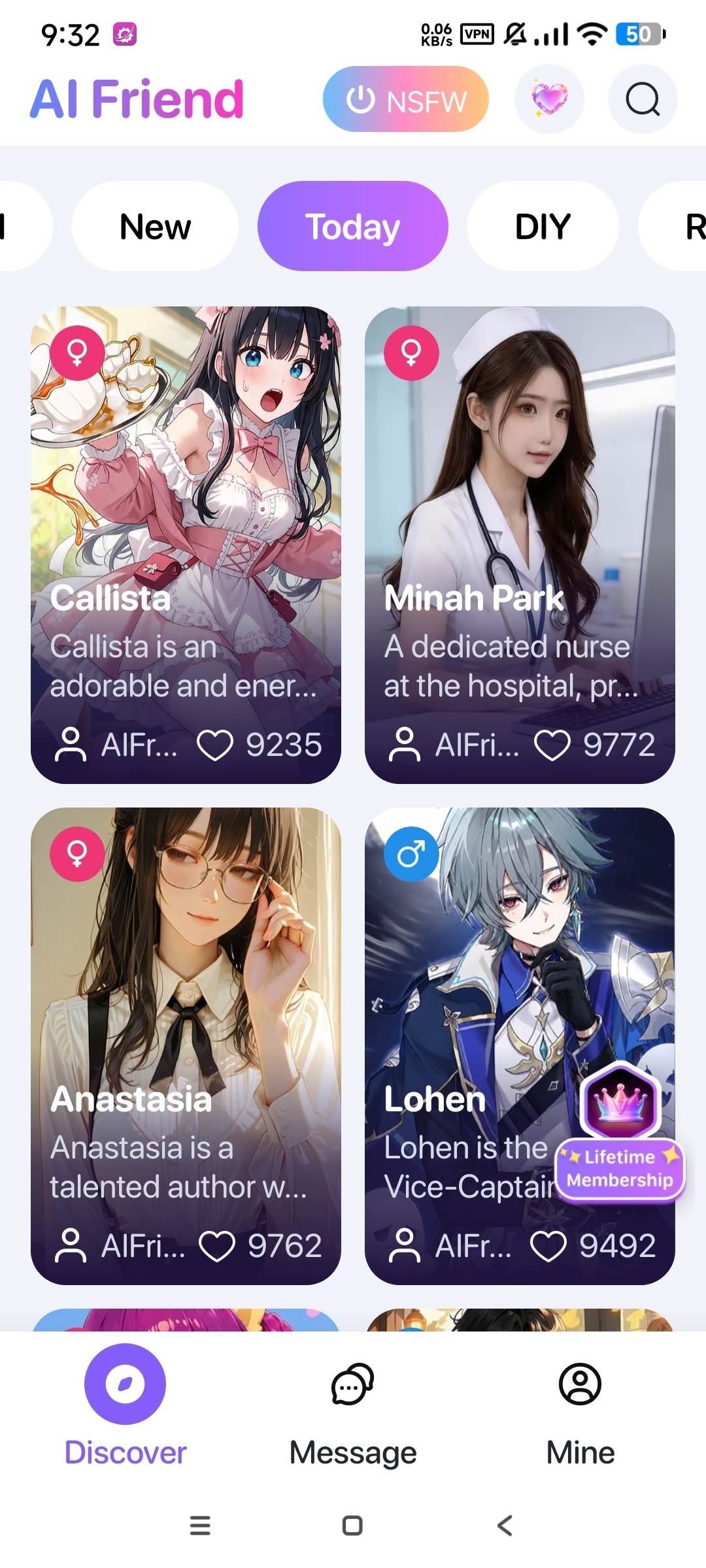Open the search icon
Image resolution: width=706 pixels, height=1568 pixels.
pos(643,99)
